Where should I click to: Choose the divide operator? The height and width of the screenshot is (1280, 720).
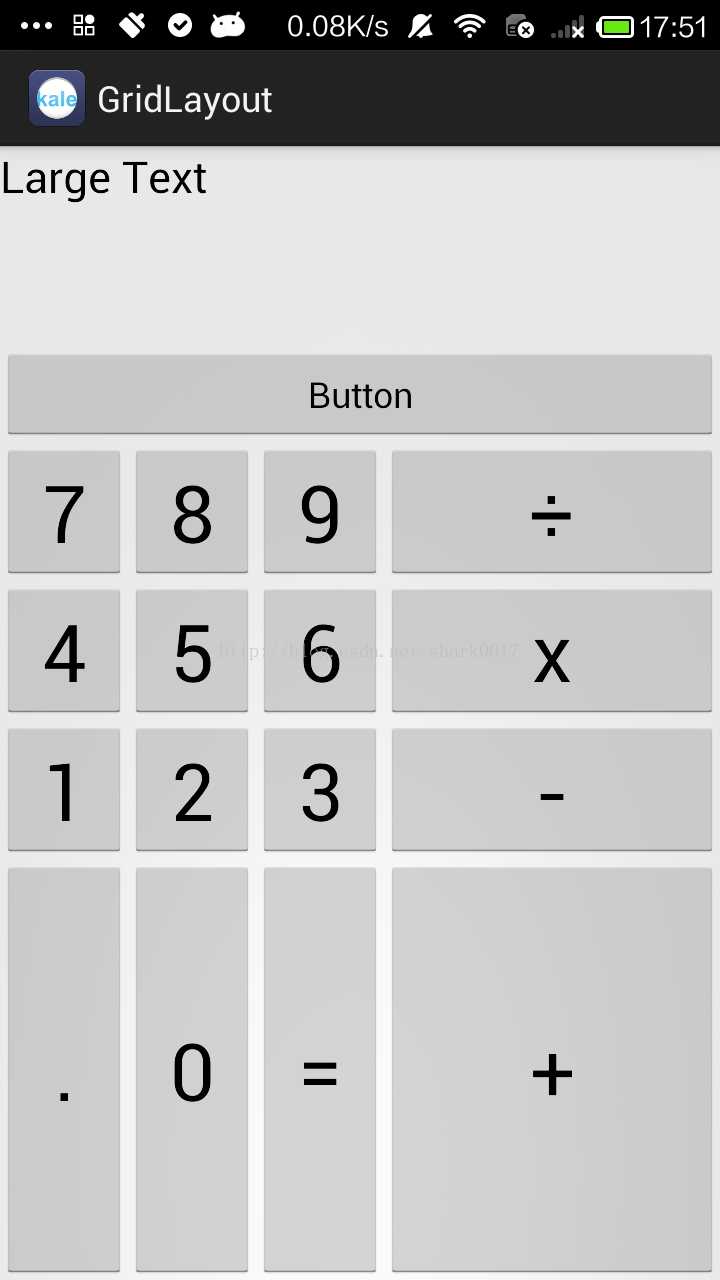tap(551, 512)
